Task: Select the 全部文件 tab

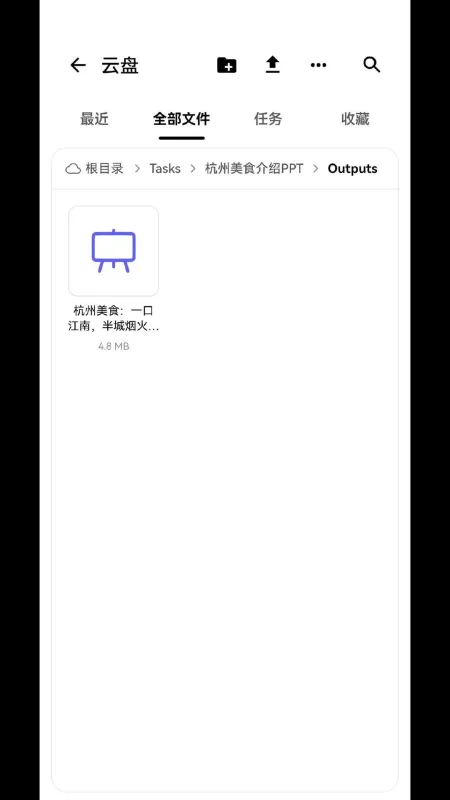Action: 182,119
